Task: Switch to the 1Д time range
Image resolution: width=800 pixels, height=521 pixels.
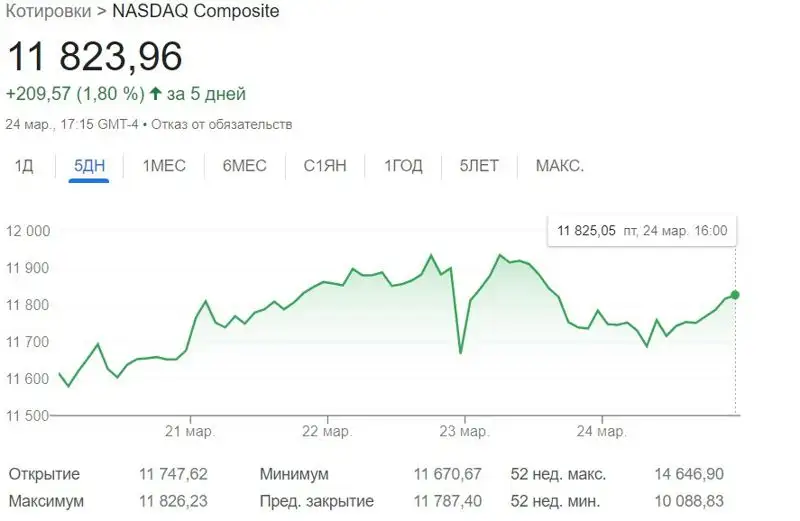Action: 23,166
